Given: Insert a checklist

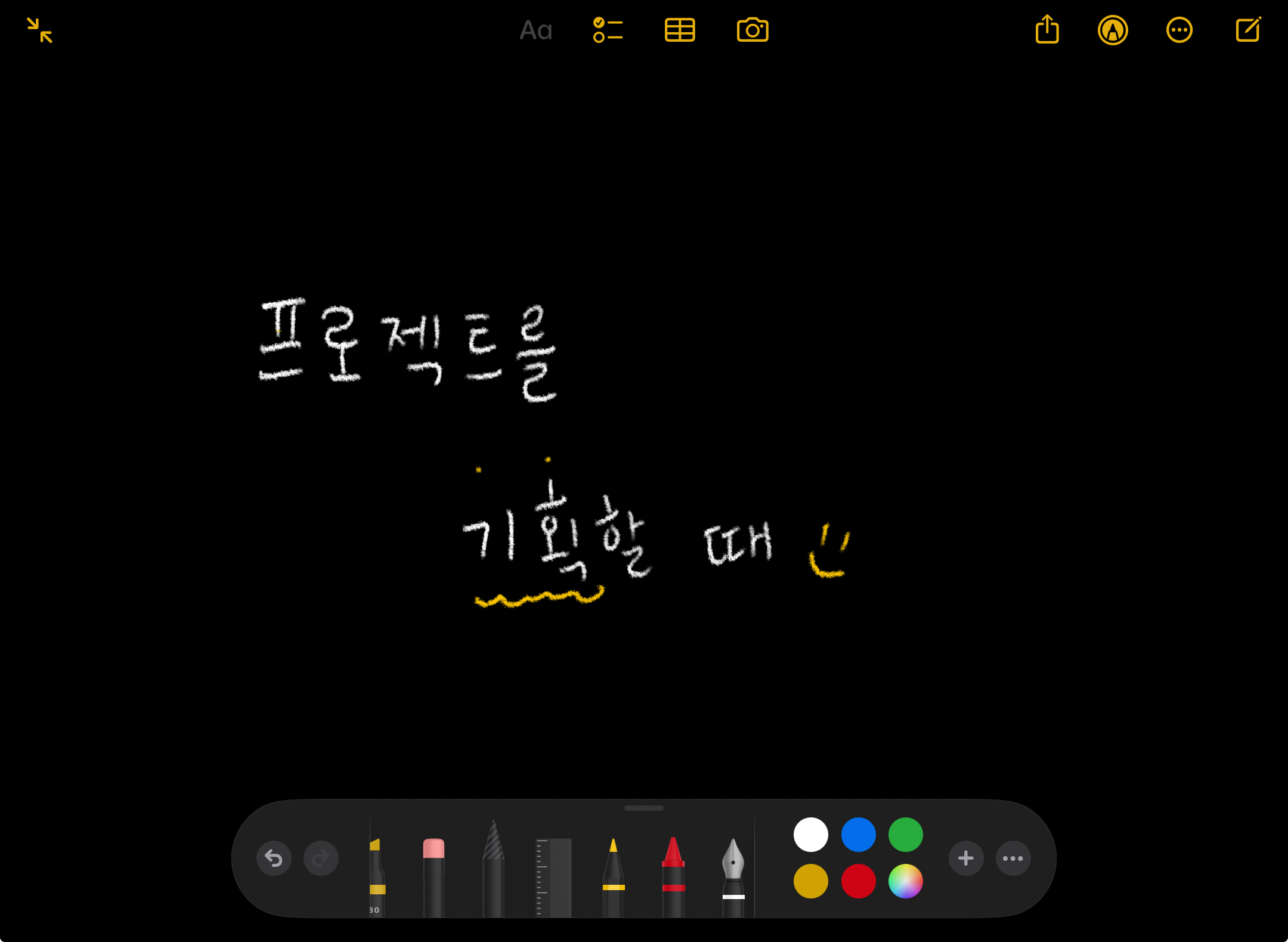Looking at the screenshot, I should coord(608,30).
